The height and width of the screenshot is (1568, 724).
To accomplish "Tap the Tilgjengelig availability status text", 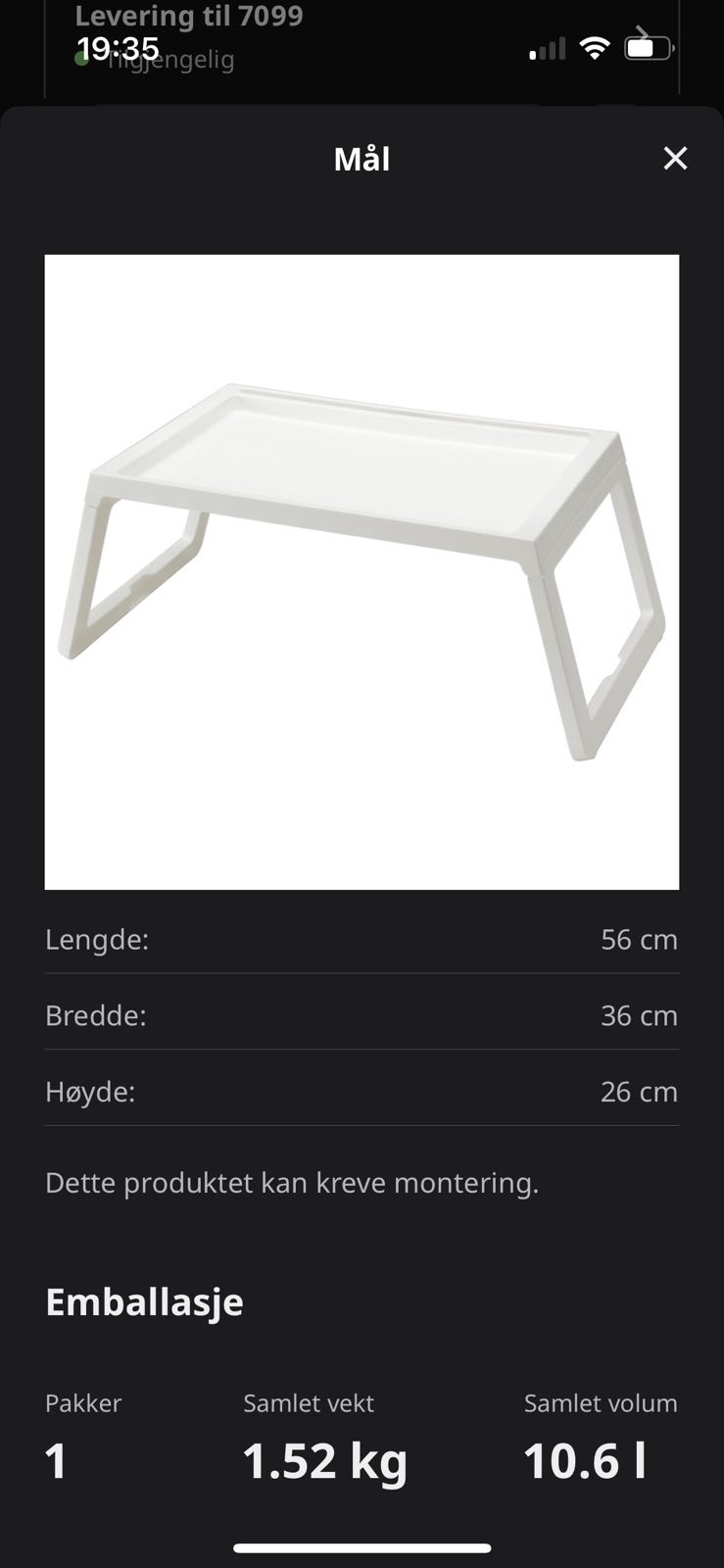I will coord(171,60).
